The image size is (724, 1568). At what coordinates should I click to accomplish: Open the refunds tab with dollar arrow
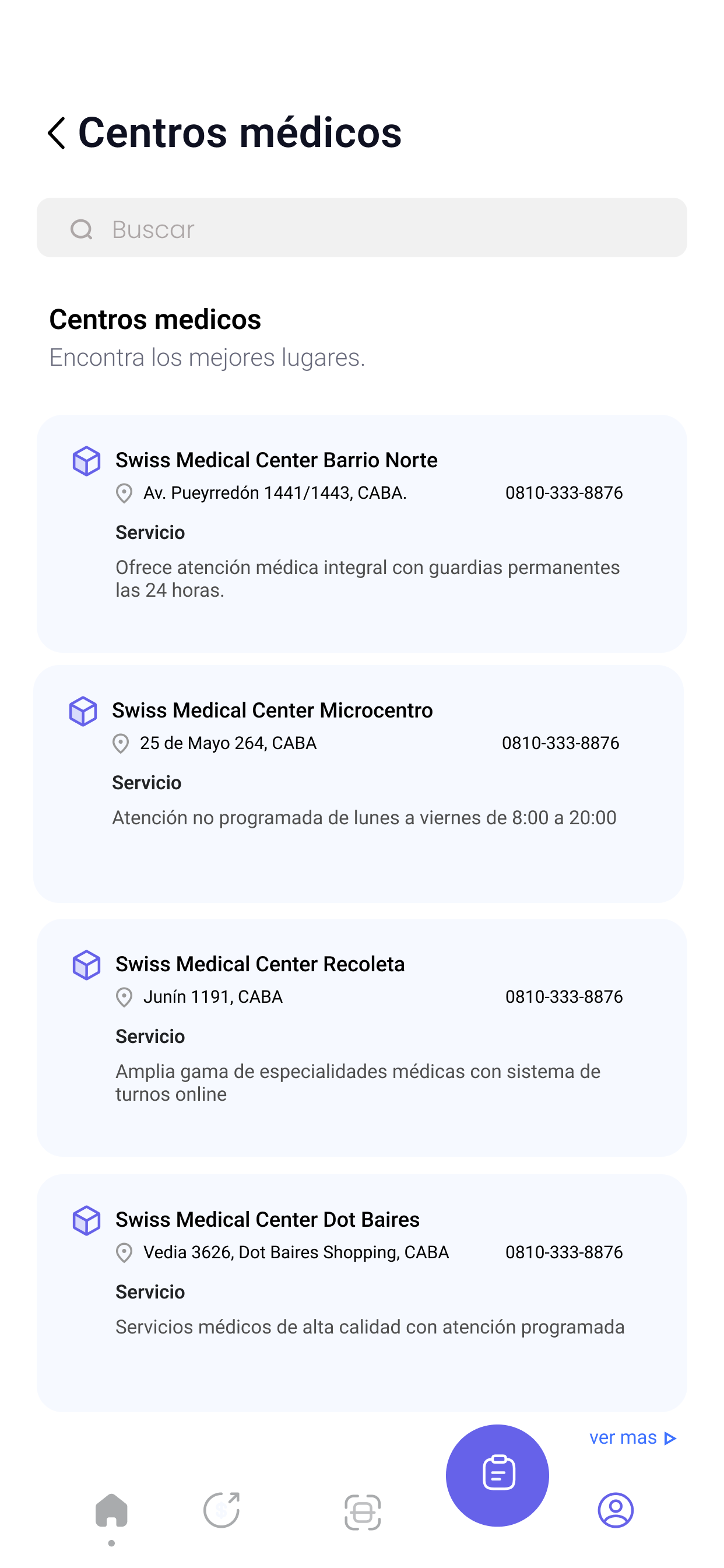[222, 1510]
